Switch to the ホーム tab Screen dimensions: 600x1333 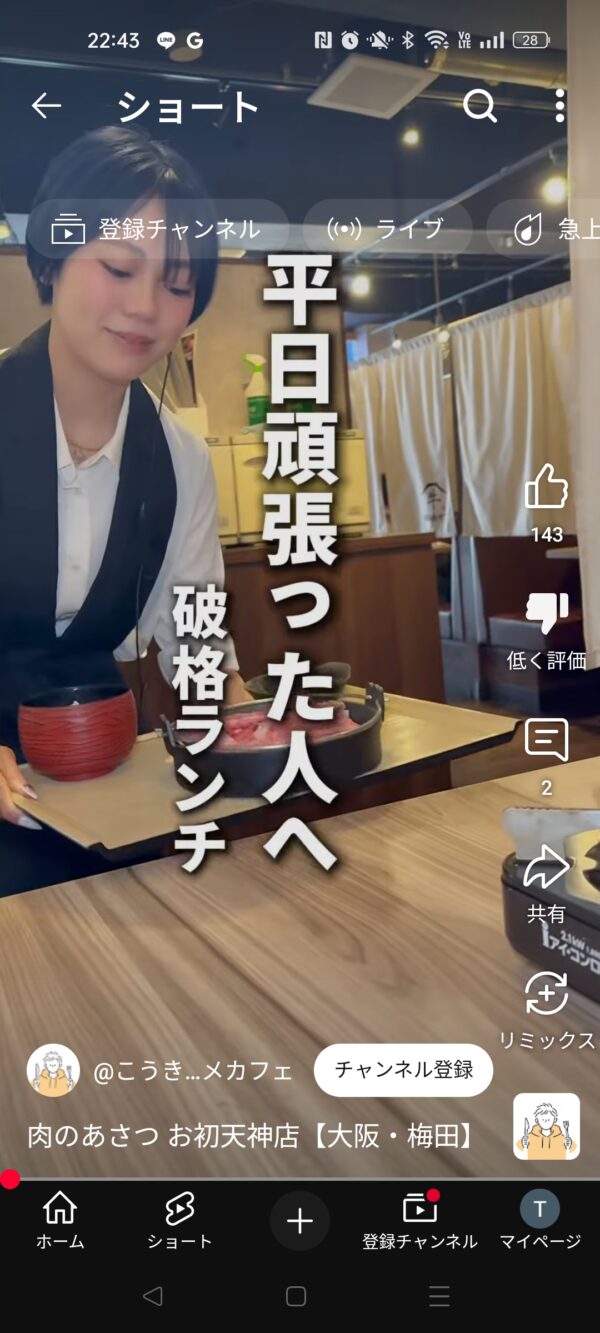[x=60, y=1220]
